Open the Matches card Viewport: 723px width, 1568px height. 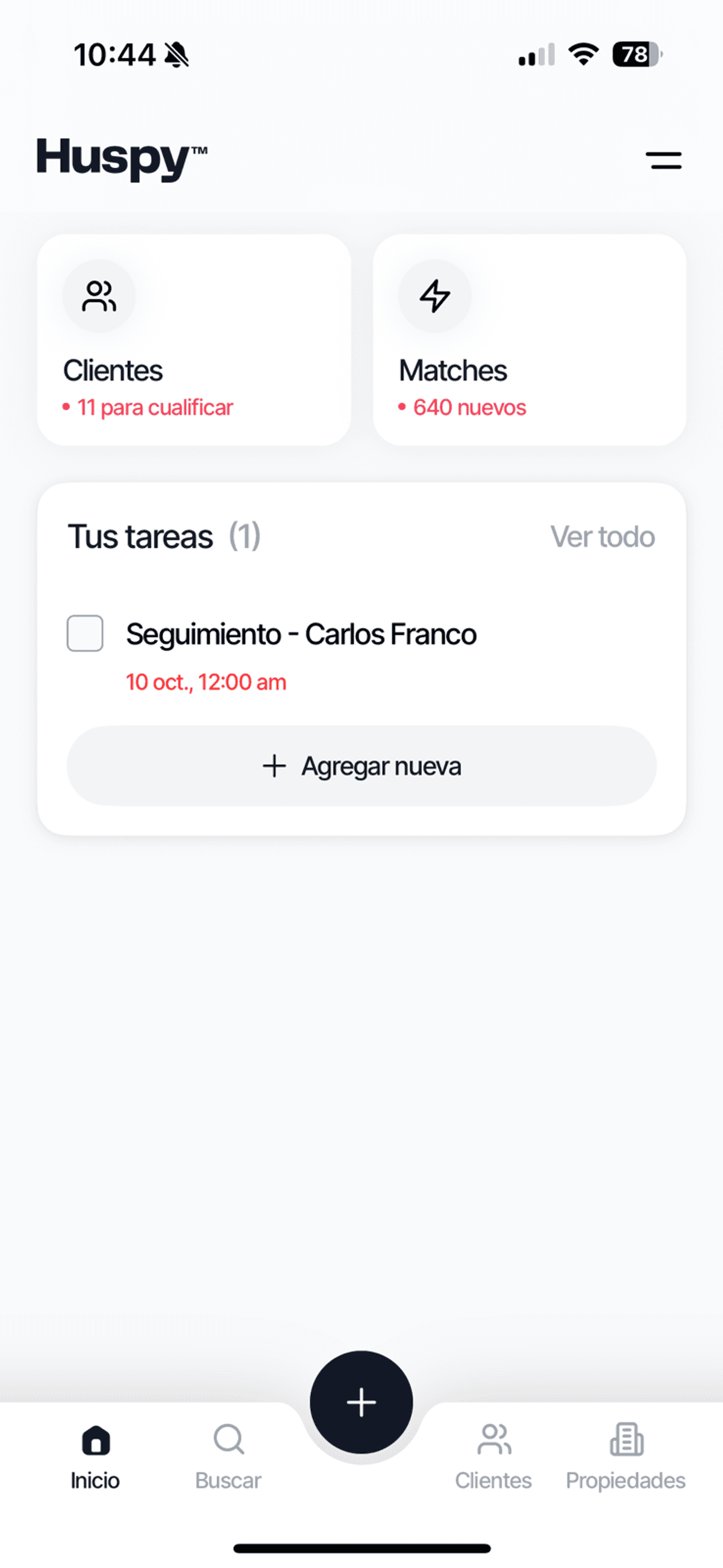[530, 340]
